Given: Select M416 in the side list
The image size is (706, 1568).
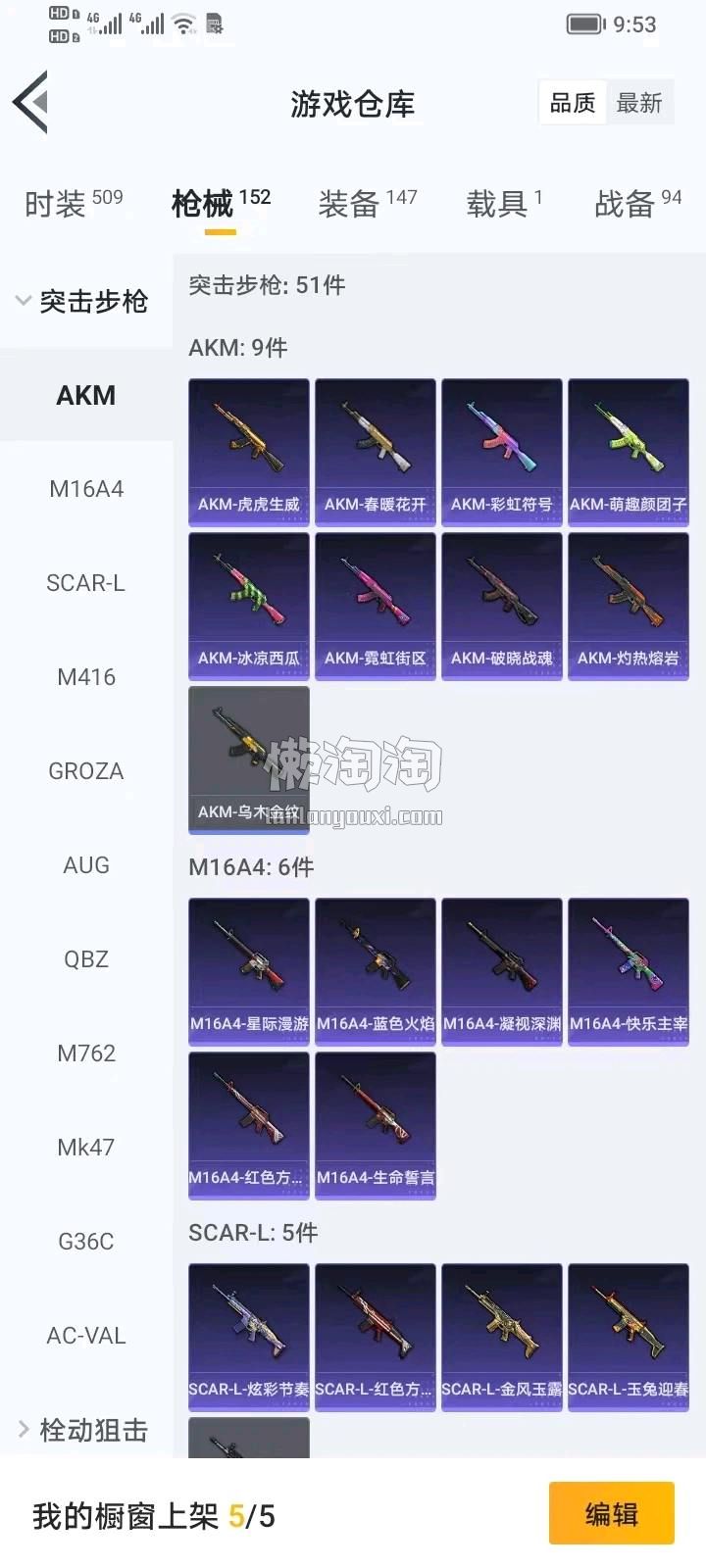Looking at the screenshot, I should pos(86,677).
